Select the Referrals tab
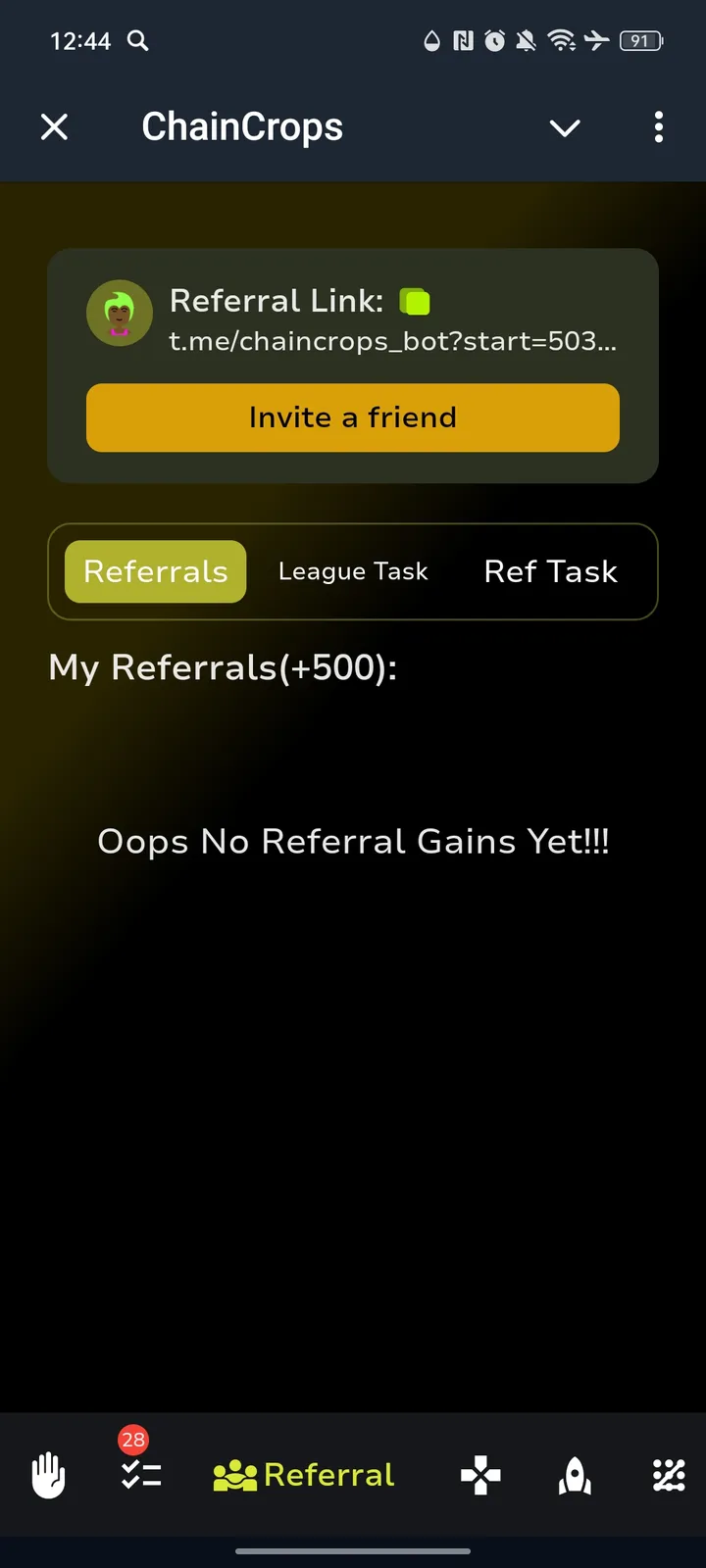The image size is (706, 1568). click(156, 571)
